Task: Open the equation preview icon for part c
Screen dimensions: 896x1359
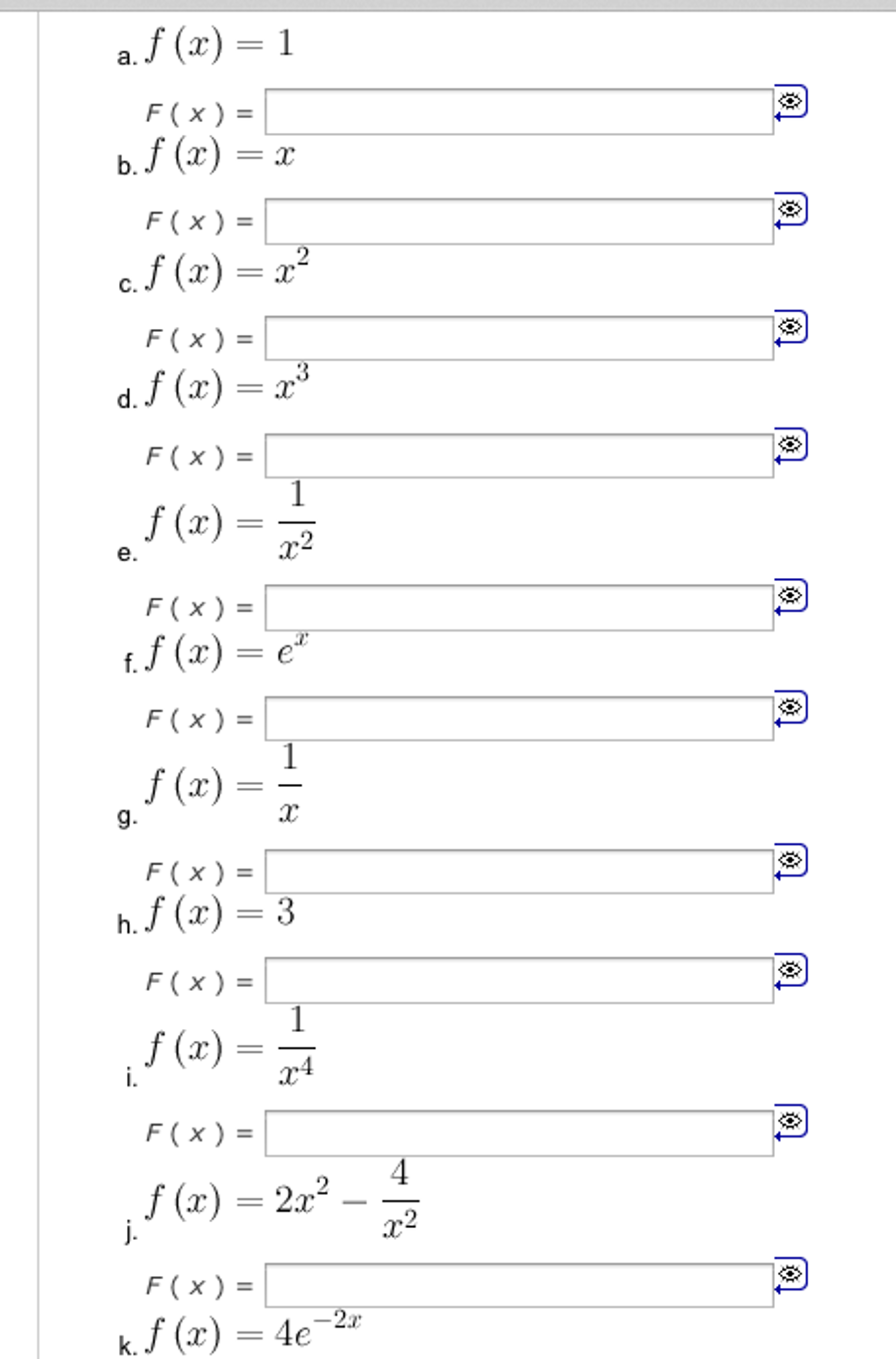Action: pyautogui.click(x=790, y=325)
